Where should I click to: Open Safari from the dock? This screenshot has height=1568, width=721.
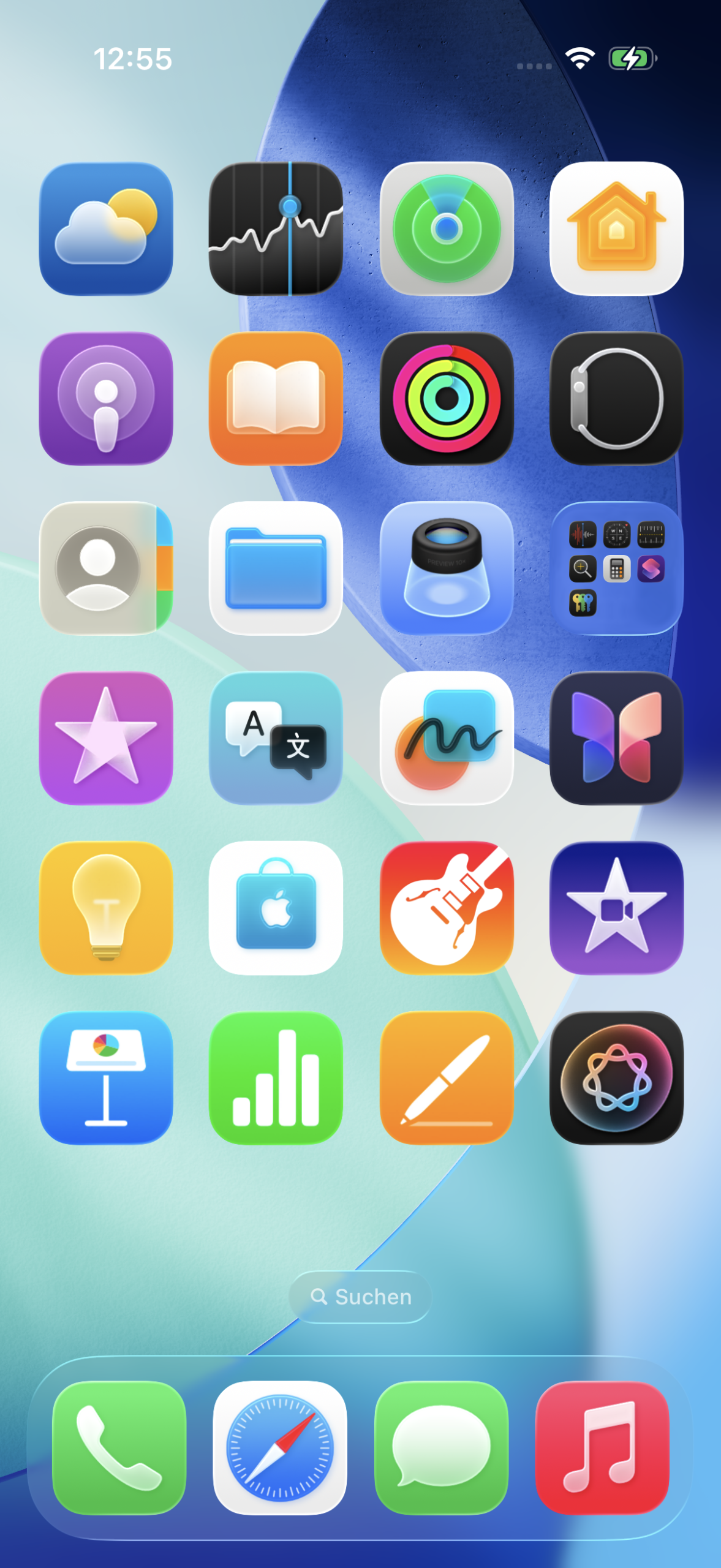(280, 1447)
